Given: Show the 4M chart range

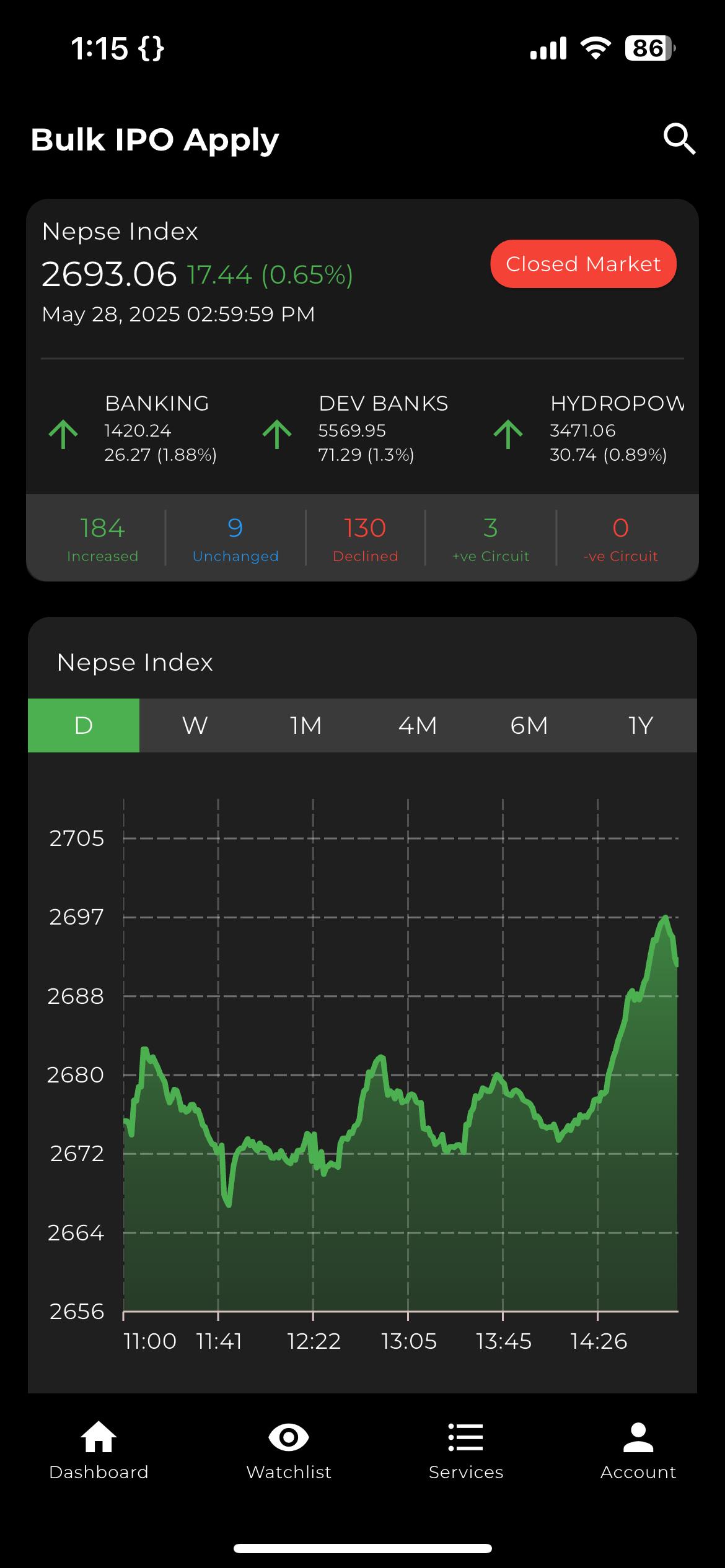Looking at the screenshot, I should click(418, 725).
